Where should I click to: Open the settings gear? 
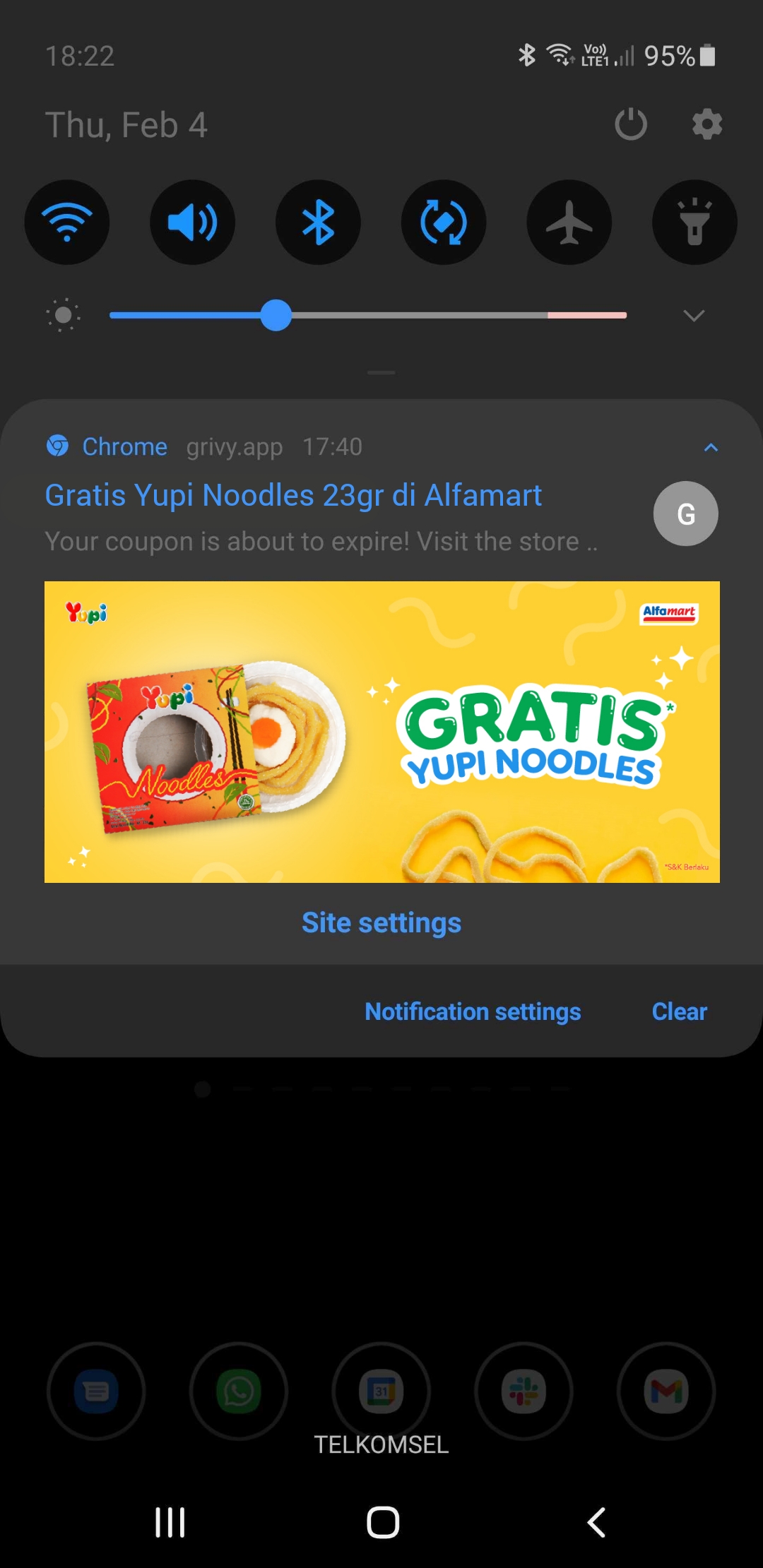(x=707, y=125)
